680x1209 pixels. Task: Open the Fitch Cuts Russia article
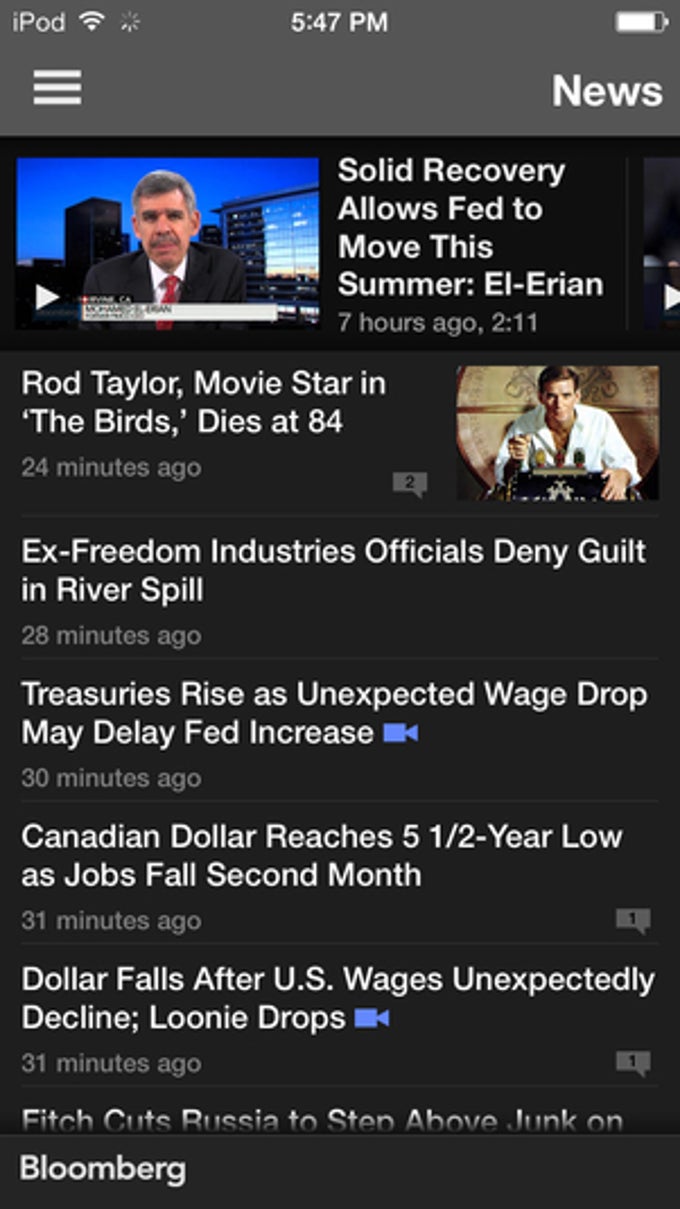(322, 1120)
